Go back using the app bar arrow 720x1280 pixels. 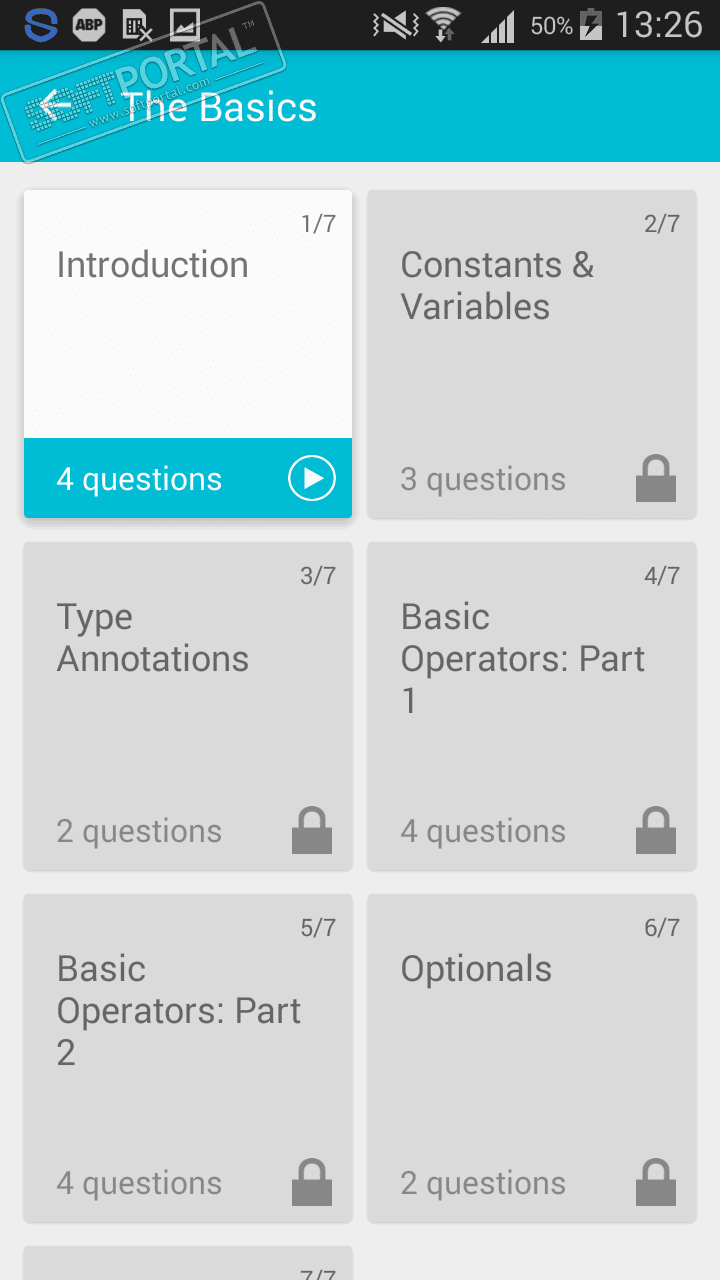click(56, 106)
